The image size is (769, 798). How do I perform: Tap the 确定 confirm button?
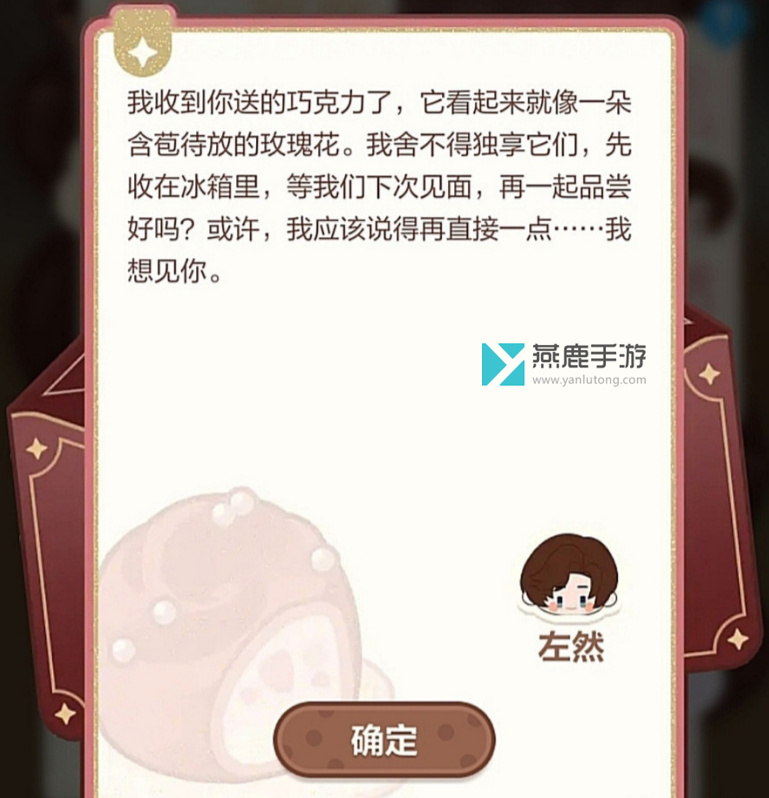384,740
